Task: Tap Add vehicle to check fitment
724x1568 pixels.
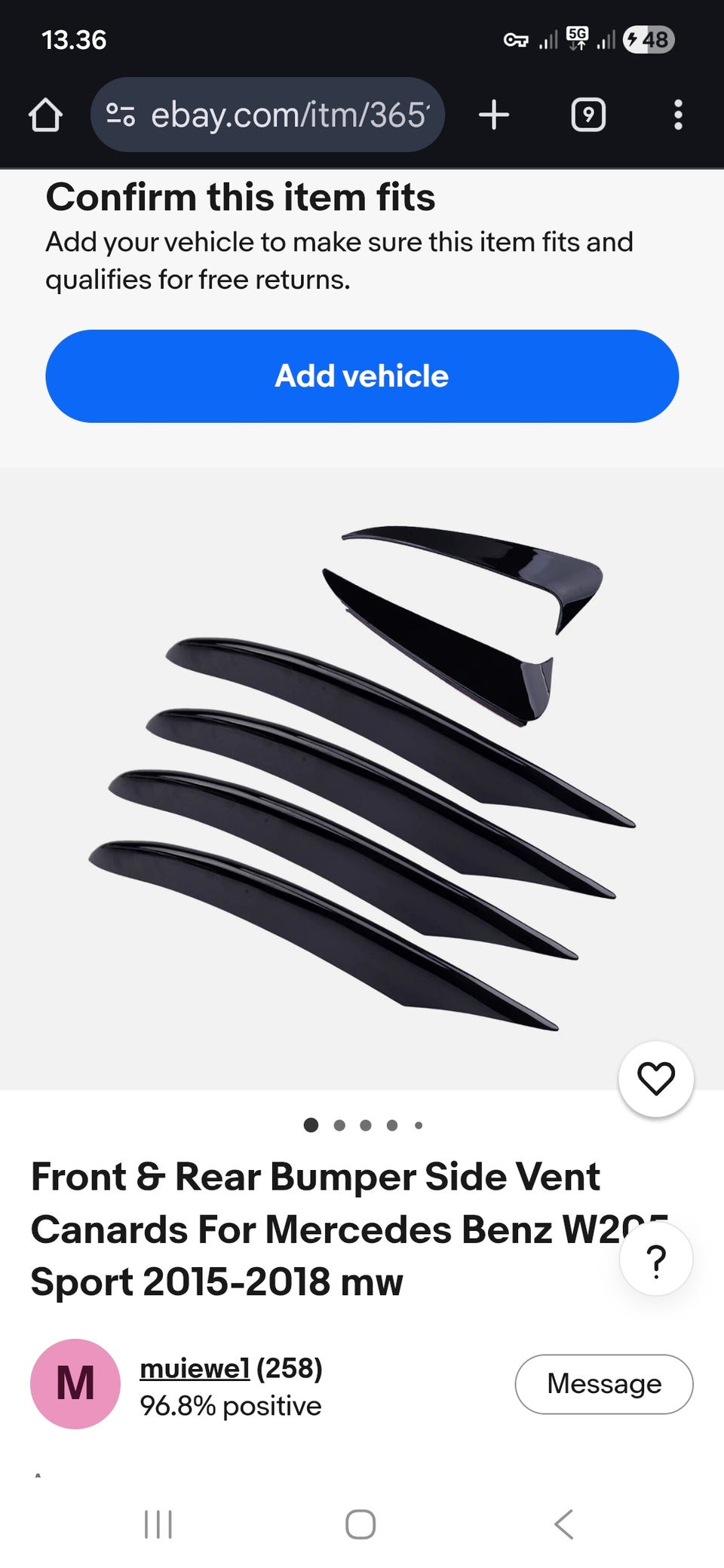Action: pos(362,376)
